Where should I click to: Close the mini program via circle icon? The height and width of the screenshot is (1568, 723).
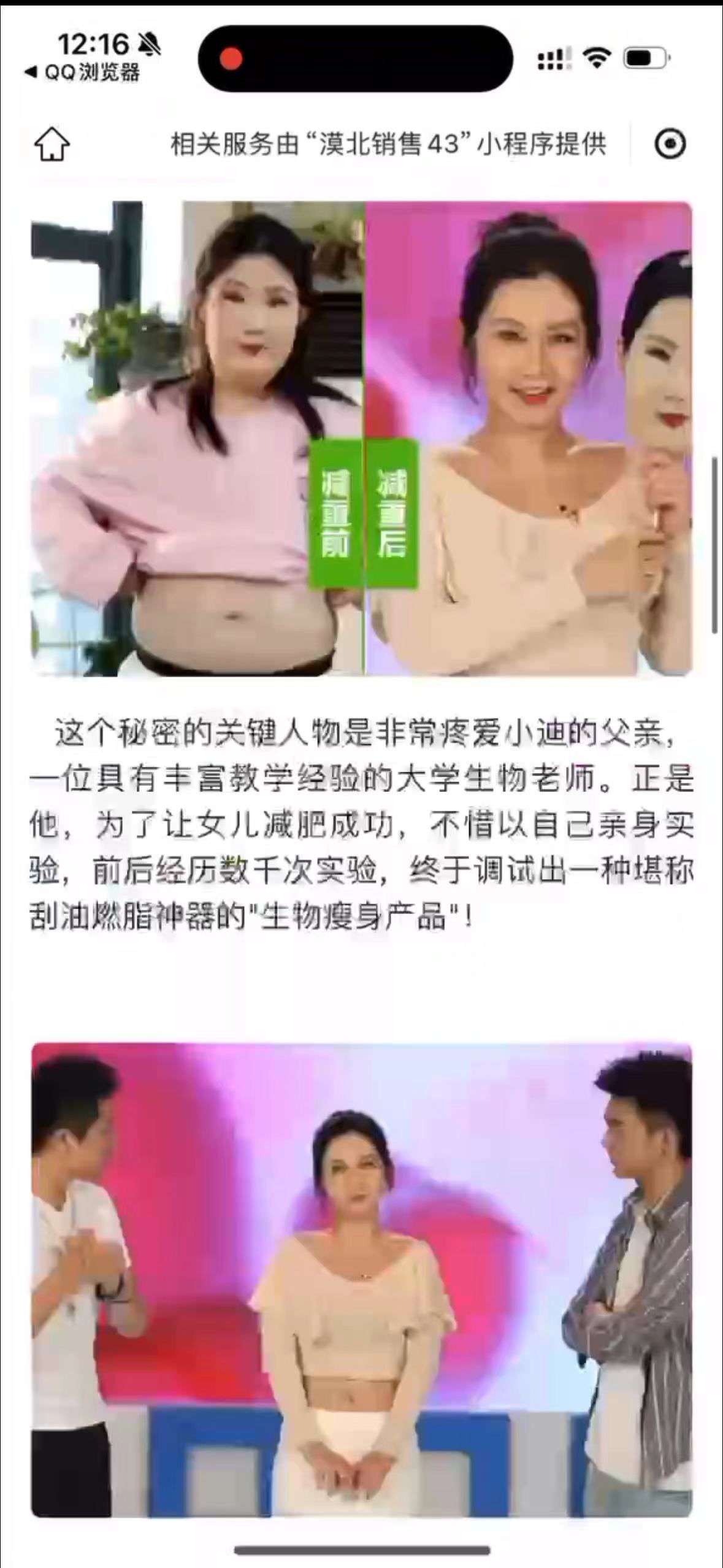click(669, 144)
